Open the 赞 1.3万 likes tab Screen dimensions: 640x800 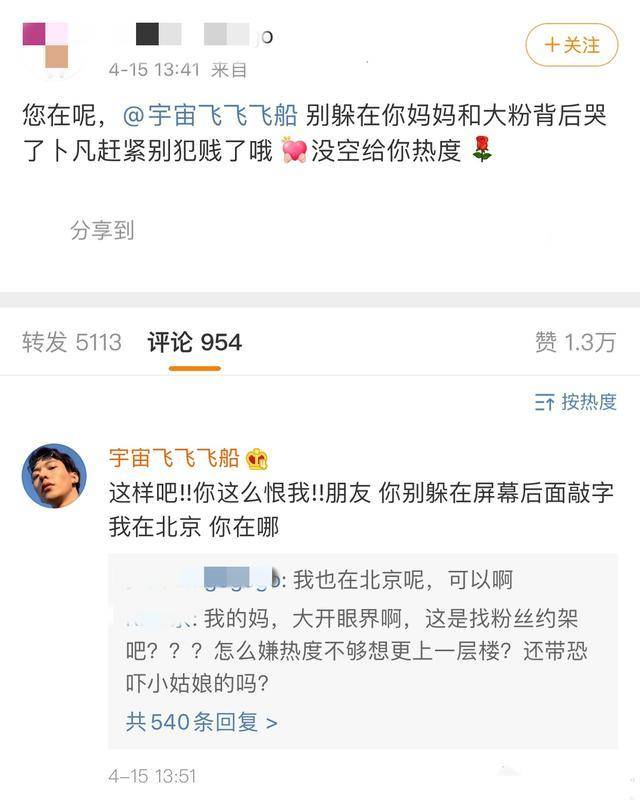coord(575,342)
